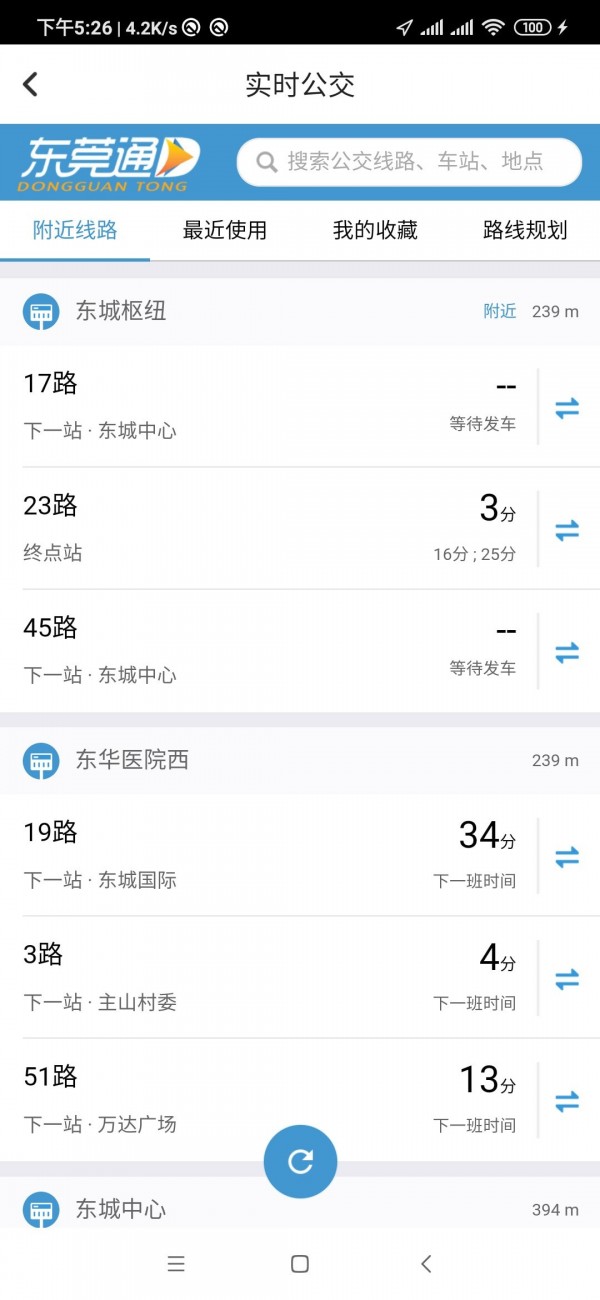
Task: Switch to the 我的收藏 tab
Action: pos(375,231)
